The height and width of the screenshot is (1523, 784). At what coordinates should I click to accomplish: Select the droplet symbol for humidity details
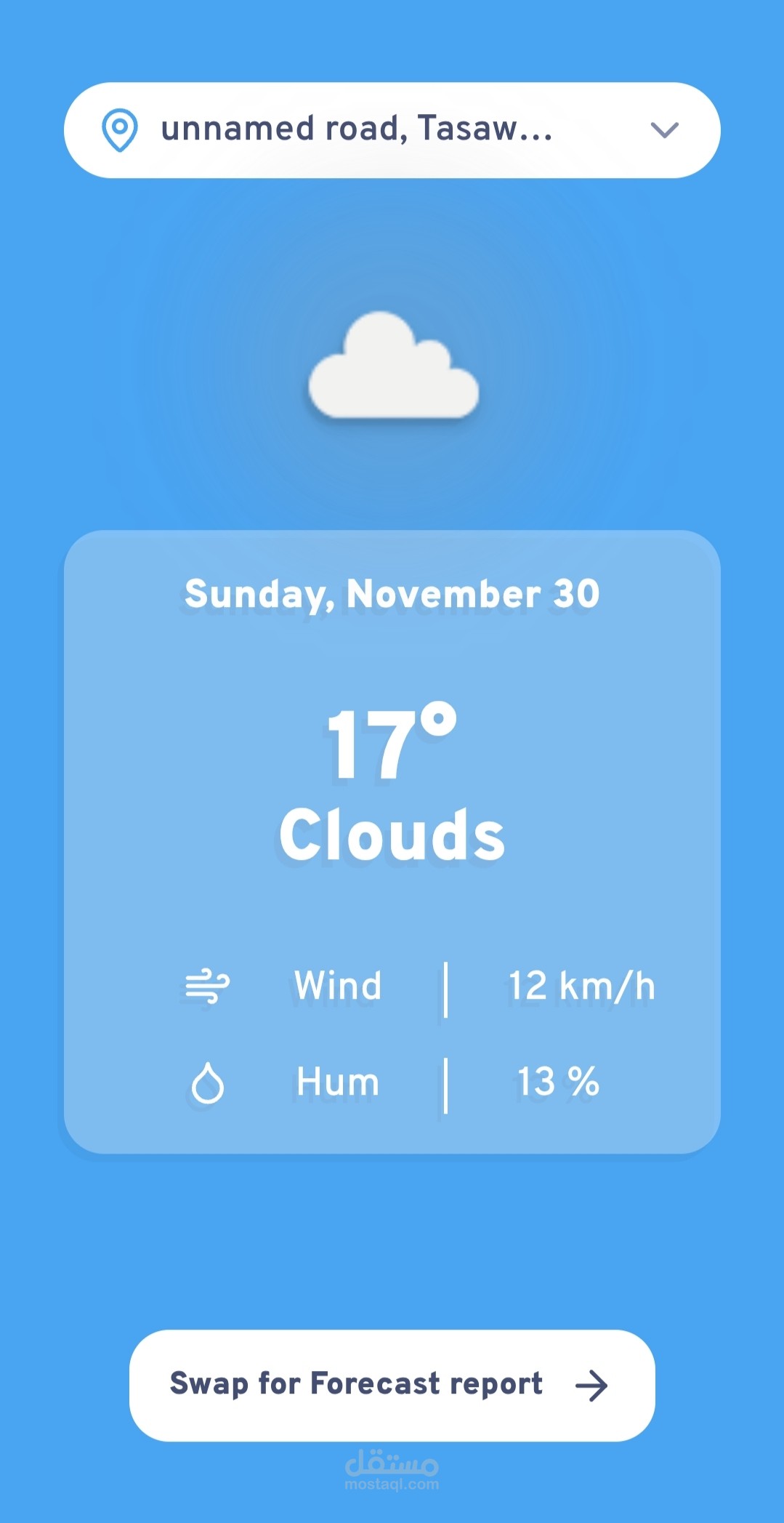tap(206, 1081)
